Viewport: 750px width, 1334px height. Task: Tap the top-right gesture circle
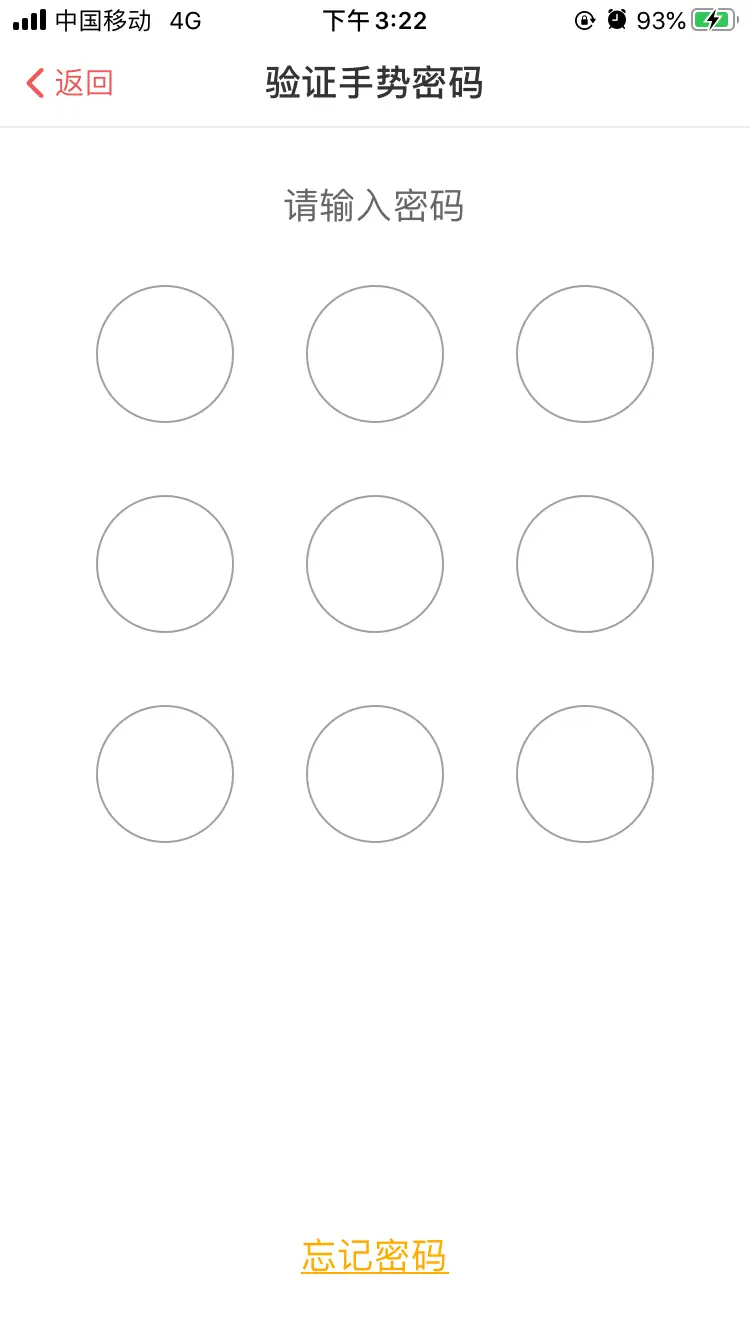[585, 354]
